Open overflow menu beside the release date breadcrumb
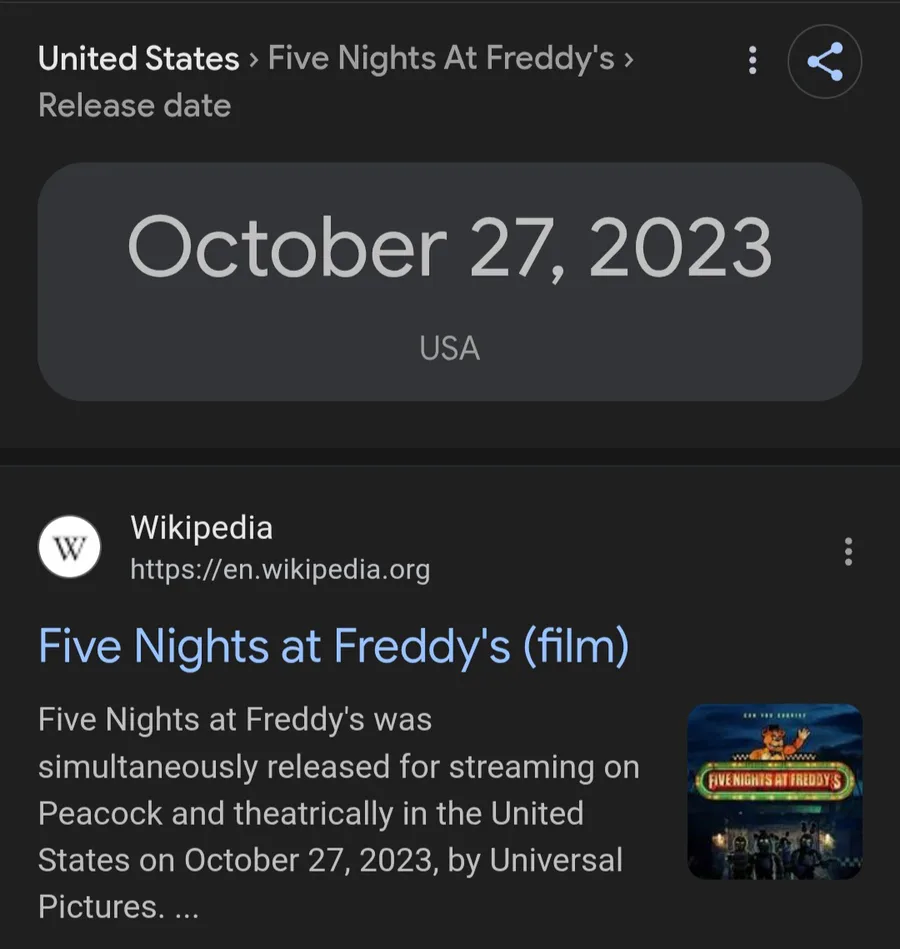Image resolution: width=900 pixels, height=949 pixels. click(752, 62)
